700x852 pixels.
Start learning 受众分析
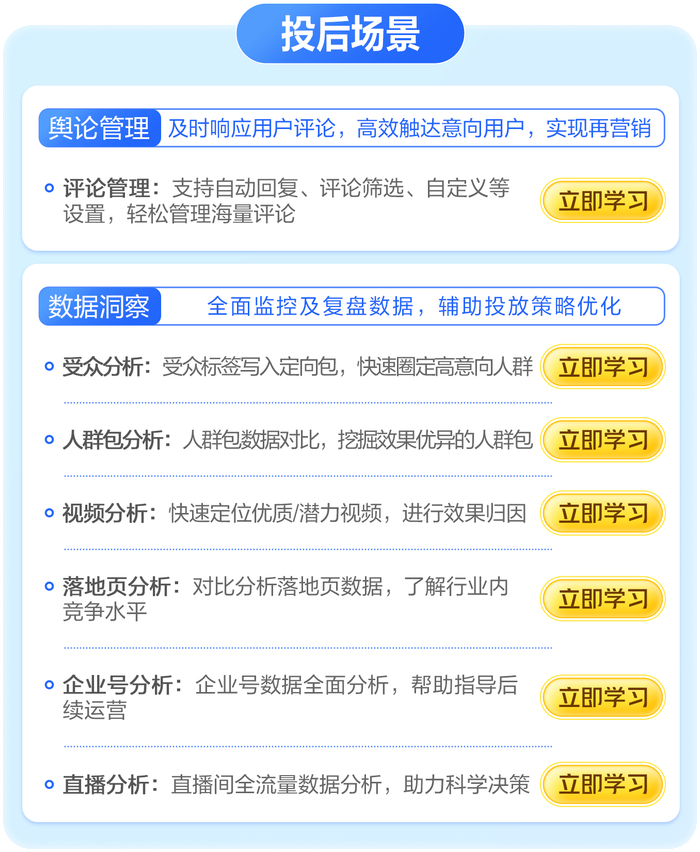coord(602,367)
